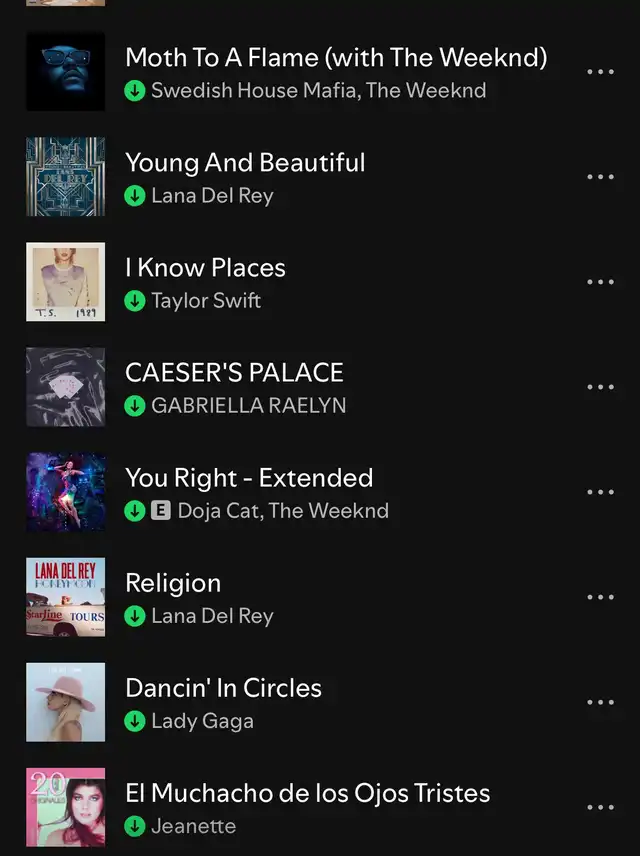Open more options for Young And Beautiful
The height and width of the screenshot is (856, 640).
click(x=600, y=177)
